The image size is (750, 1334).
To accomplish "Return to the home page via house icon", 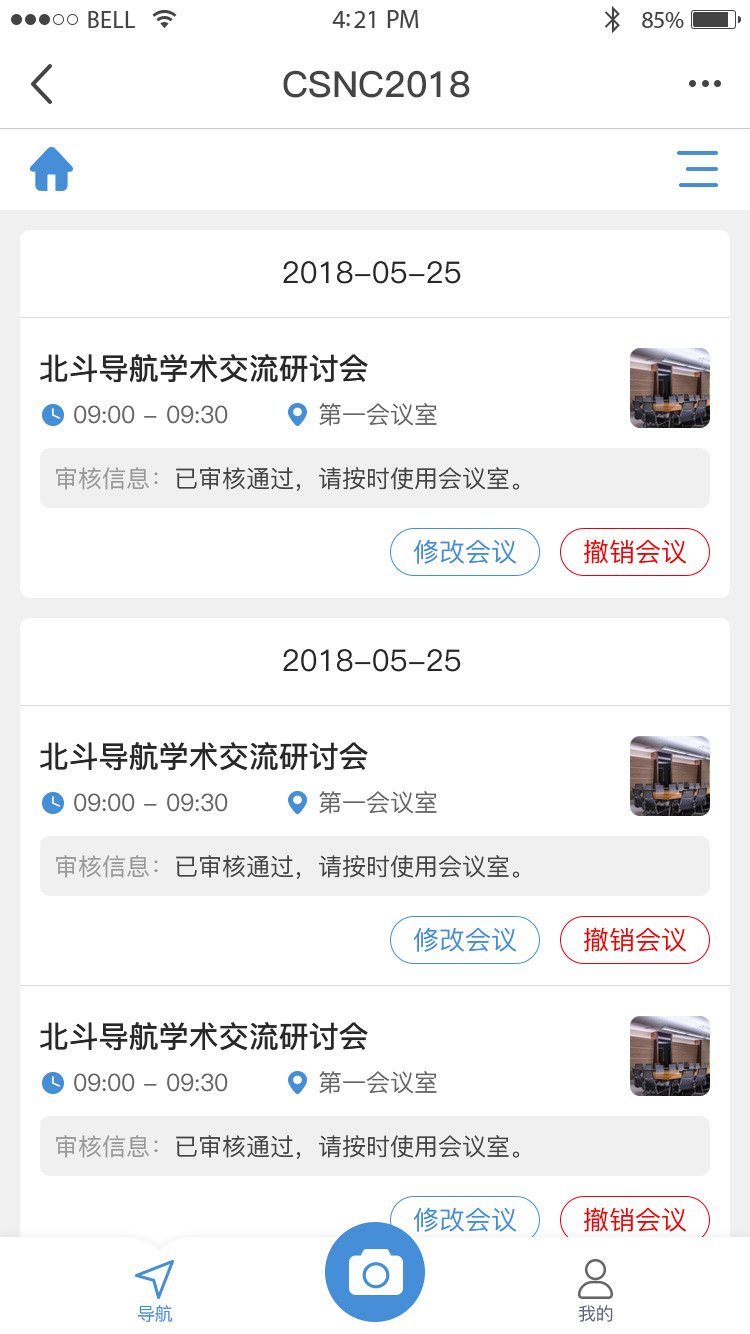I will tap(51, 169).
